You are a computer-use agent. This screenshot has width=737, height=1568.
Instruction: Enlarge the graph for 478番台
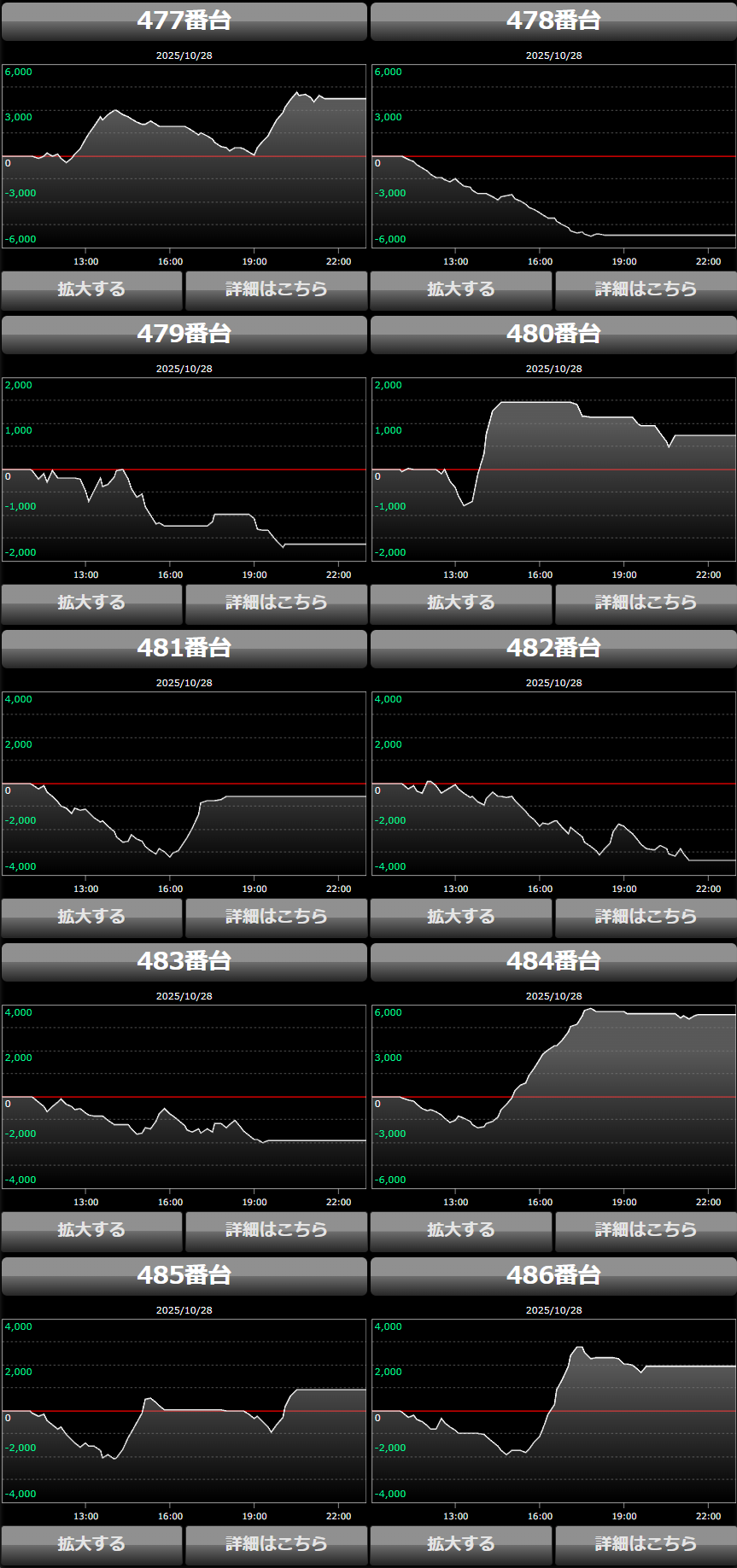coord(461,289)
